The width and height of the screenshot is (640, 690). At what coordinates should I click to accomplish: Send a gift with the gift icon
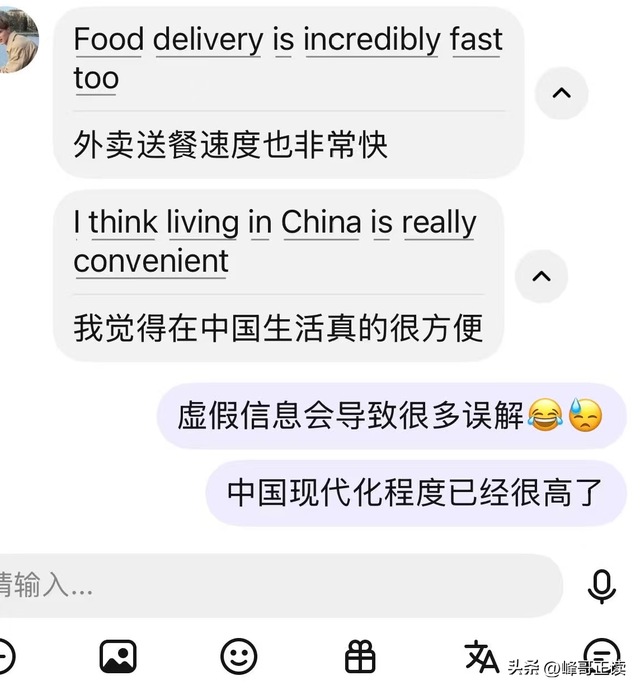(360, 657)
